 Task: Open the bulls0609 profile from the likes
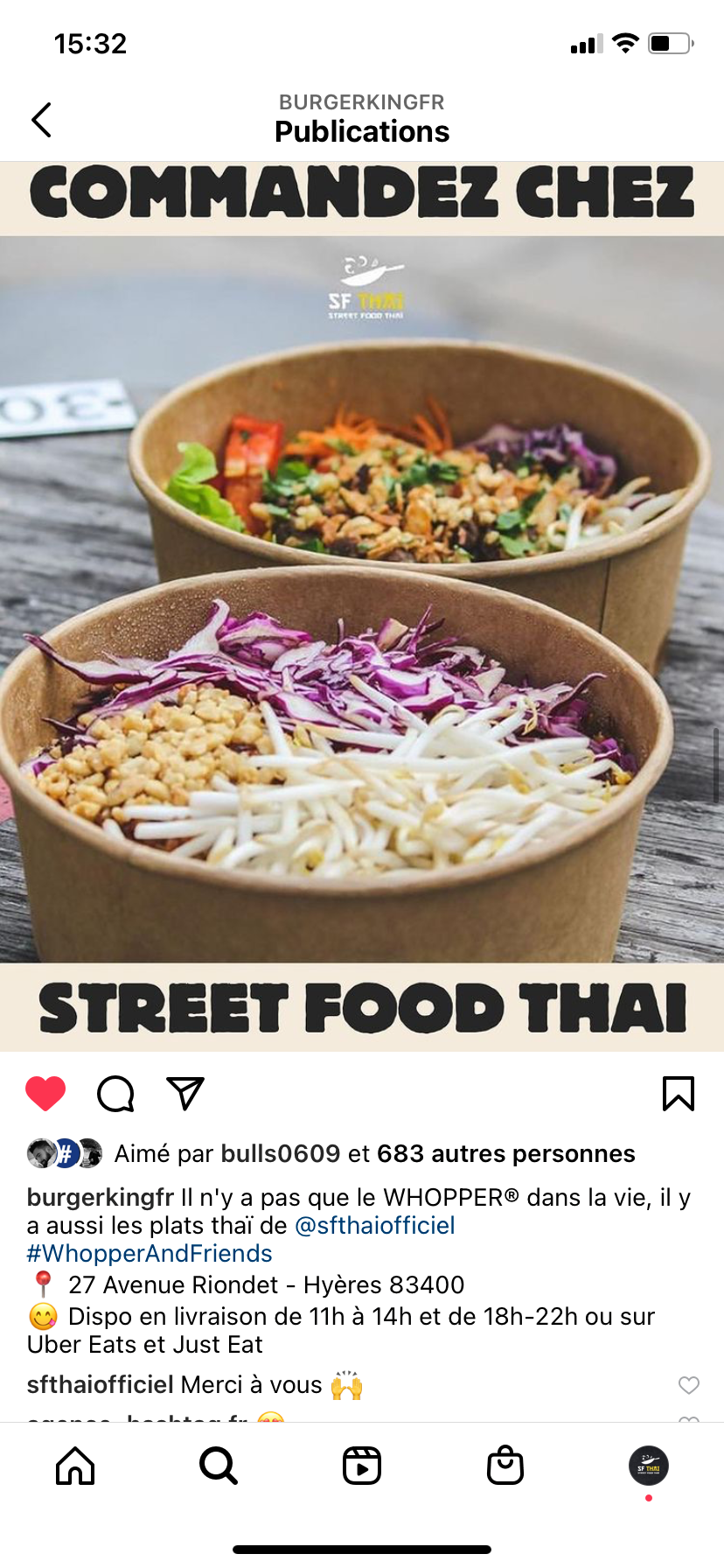click(x=280, y=1153)
